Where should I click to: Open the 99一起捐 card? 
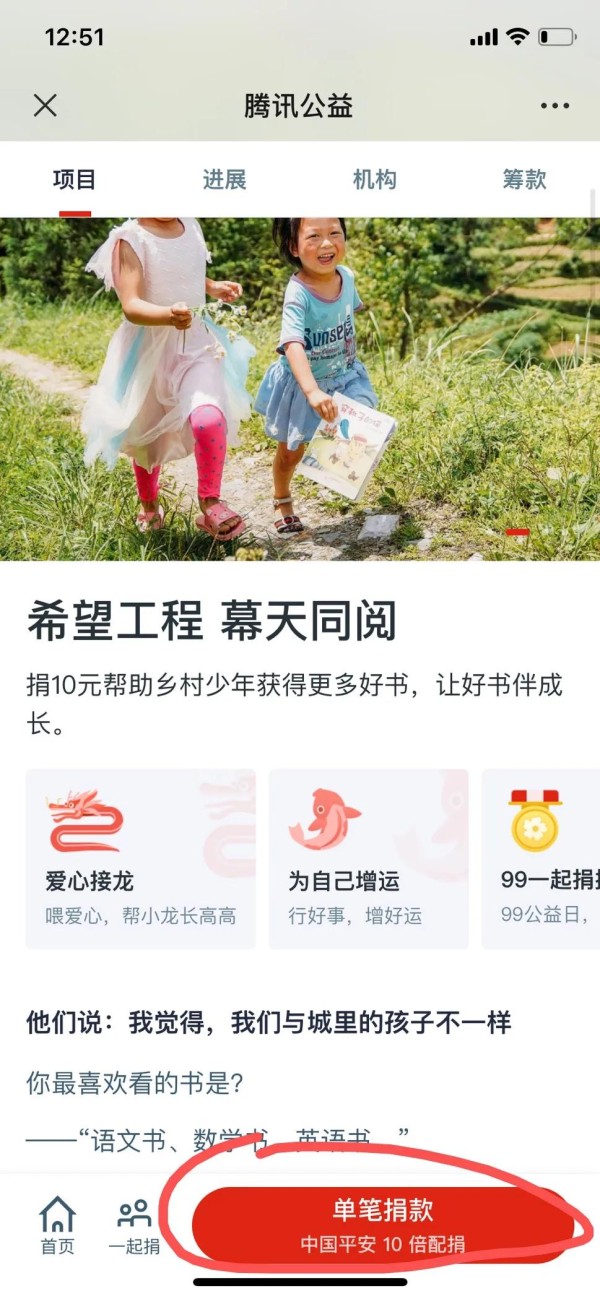pyautogui.click(x=545, y=858)
